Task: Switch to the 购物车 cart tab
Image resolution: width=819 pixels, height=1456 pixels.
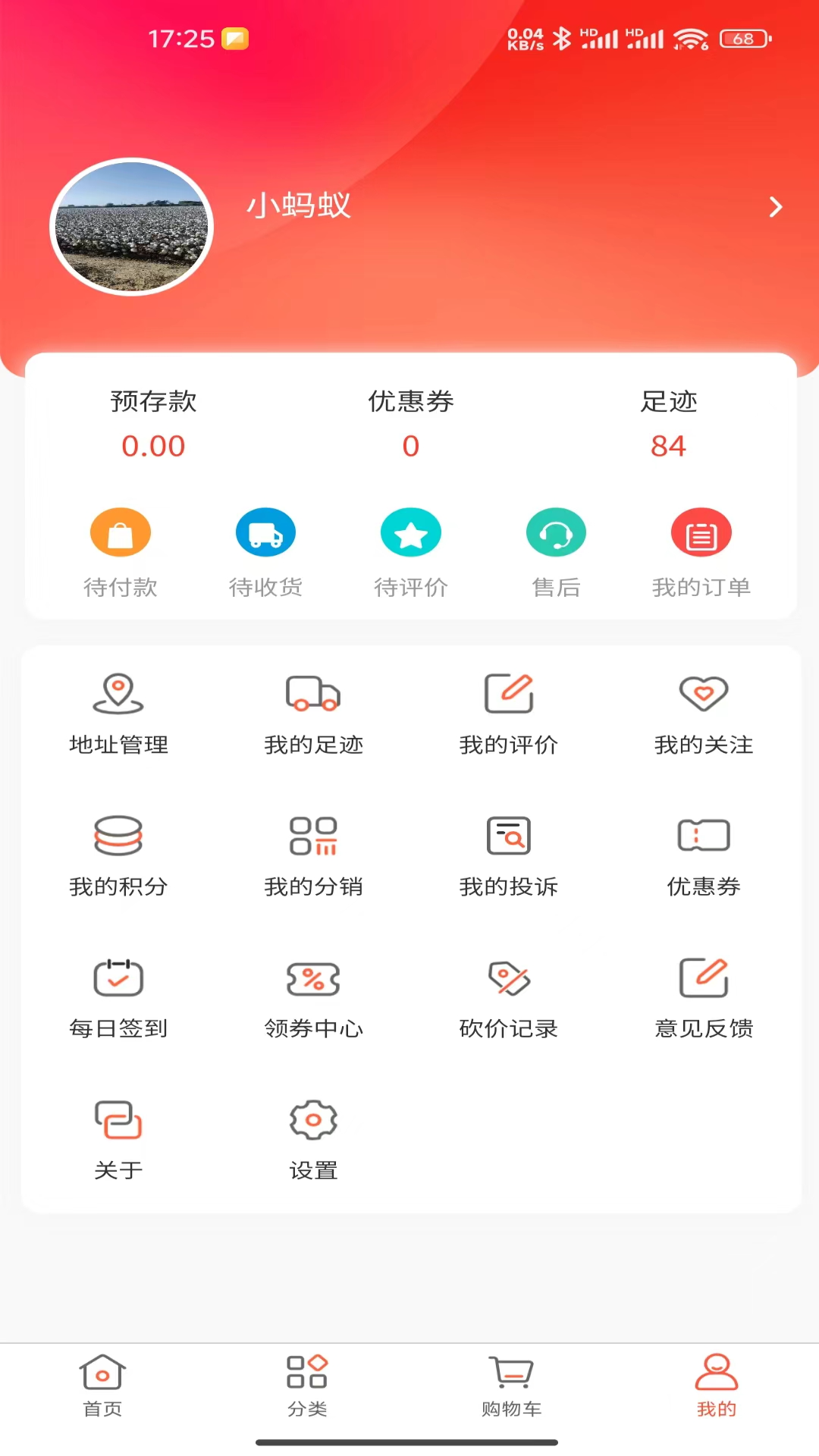Action: point(511,1385)
